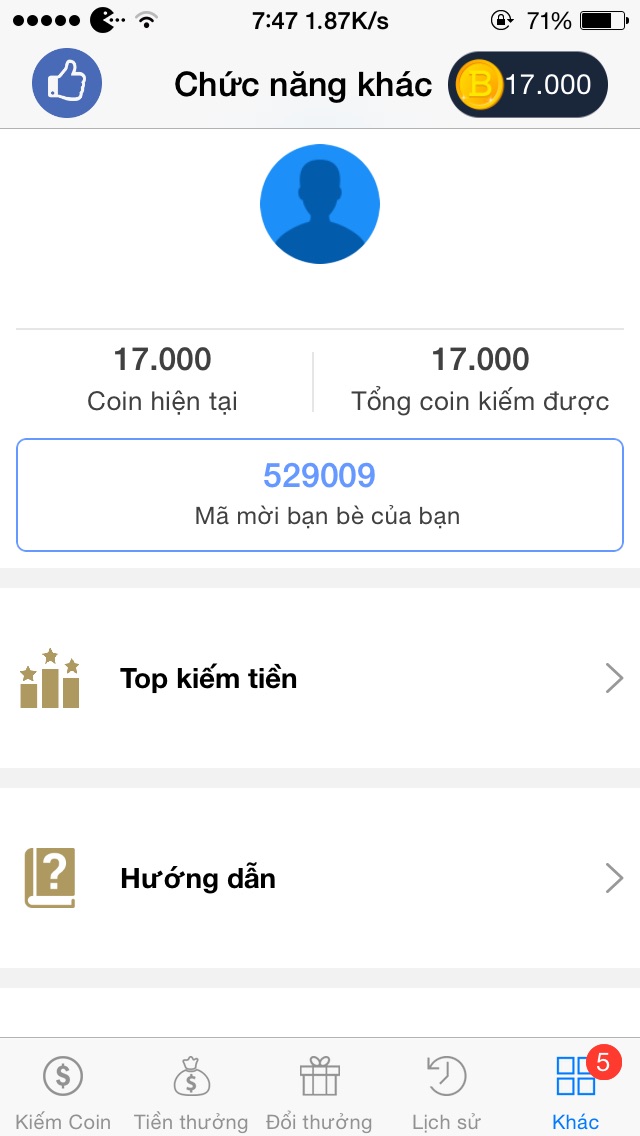Open the Hướng dẫn guide
This screenshot has height=1136, width=640.
pyautogui.click(x=320, y=878)
